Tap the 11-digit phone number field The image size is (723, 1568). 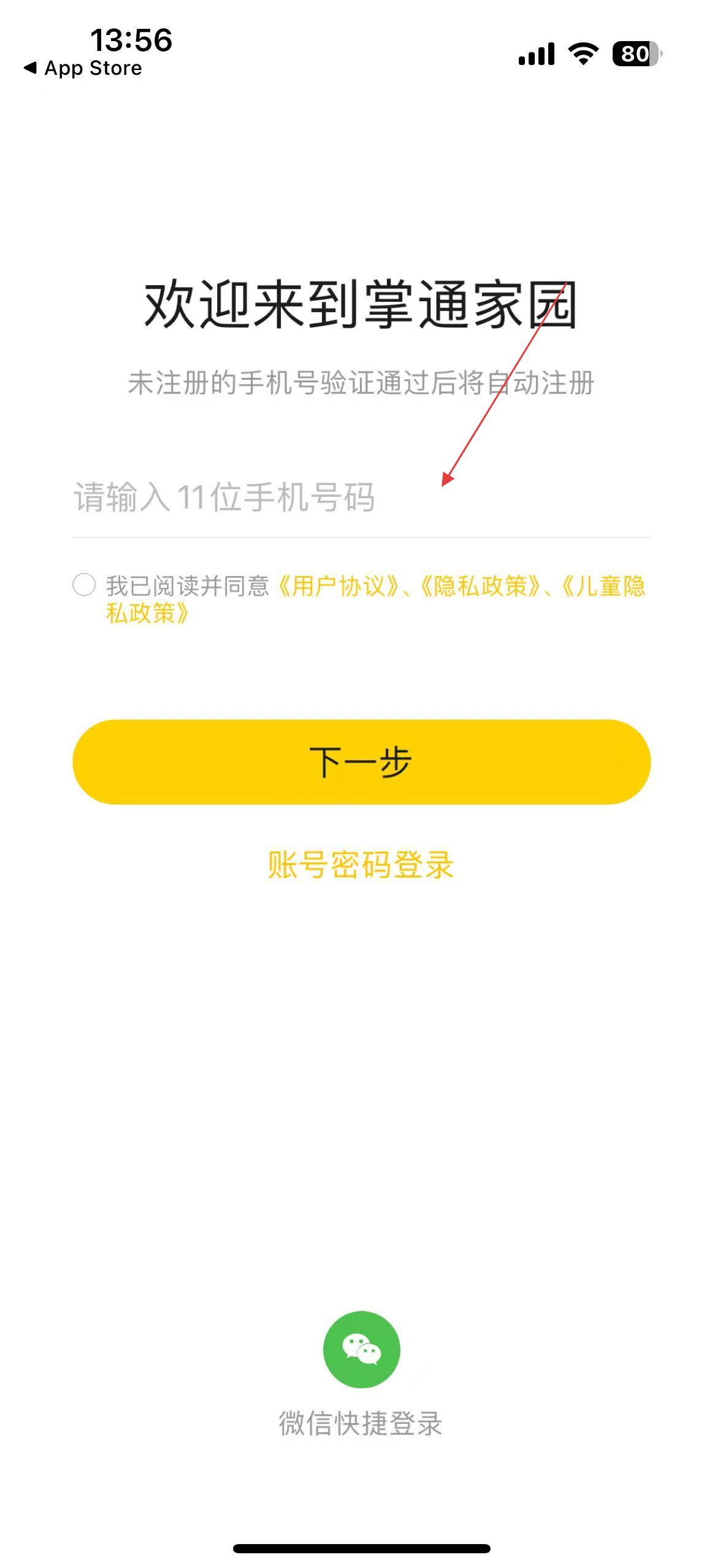(361, 498)
